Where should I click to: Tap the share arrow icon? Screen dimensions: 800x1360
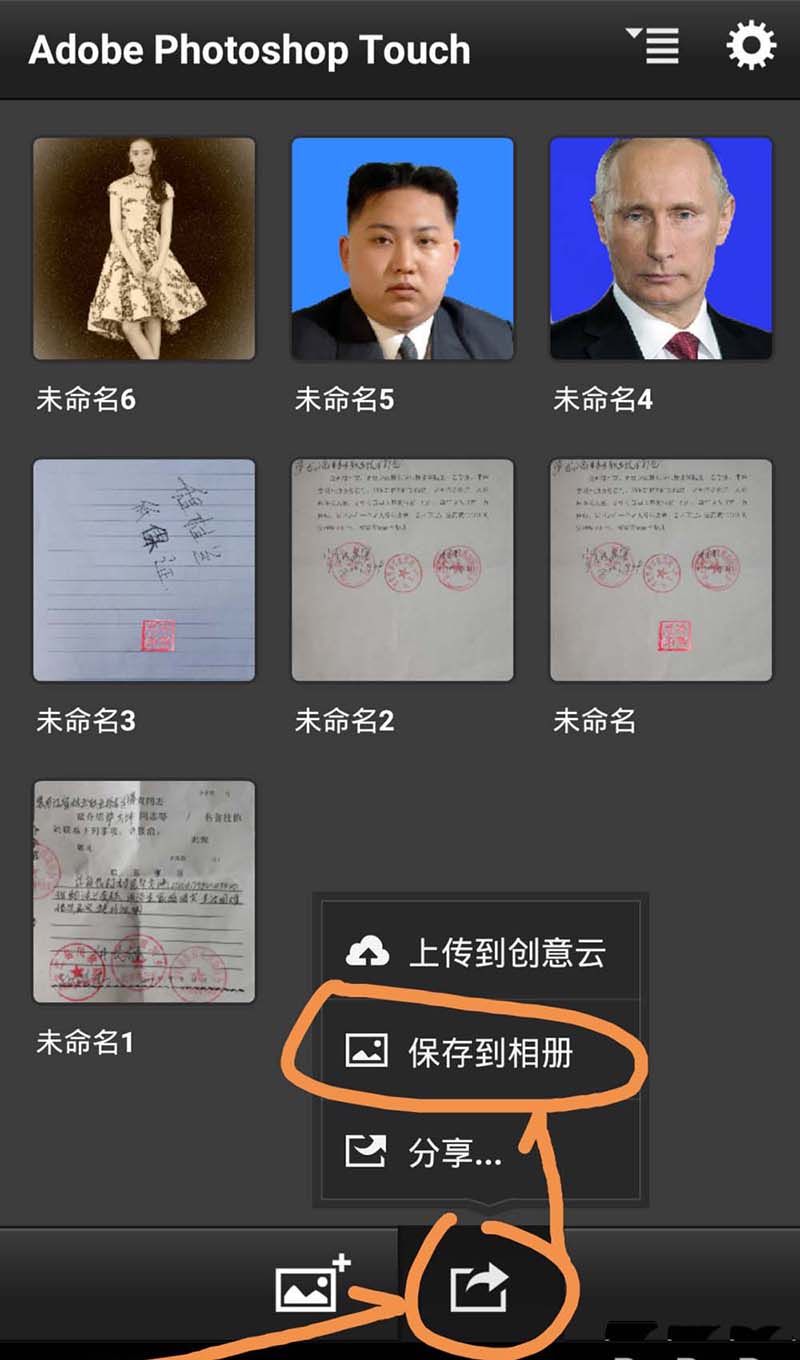tap(480, 1288)
